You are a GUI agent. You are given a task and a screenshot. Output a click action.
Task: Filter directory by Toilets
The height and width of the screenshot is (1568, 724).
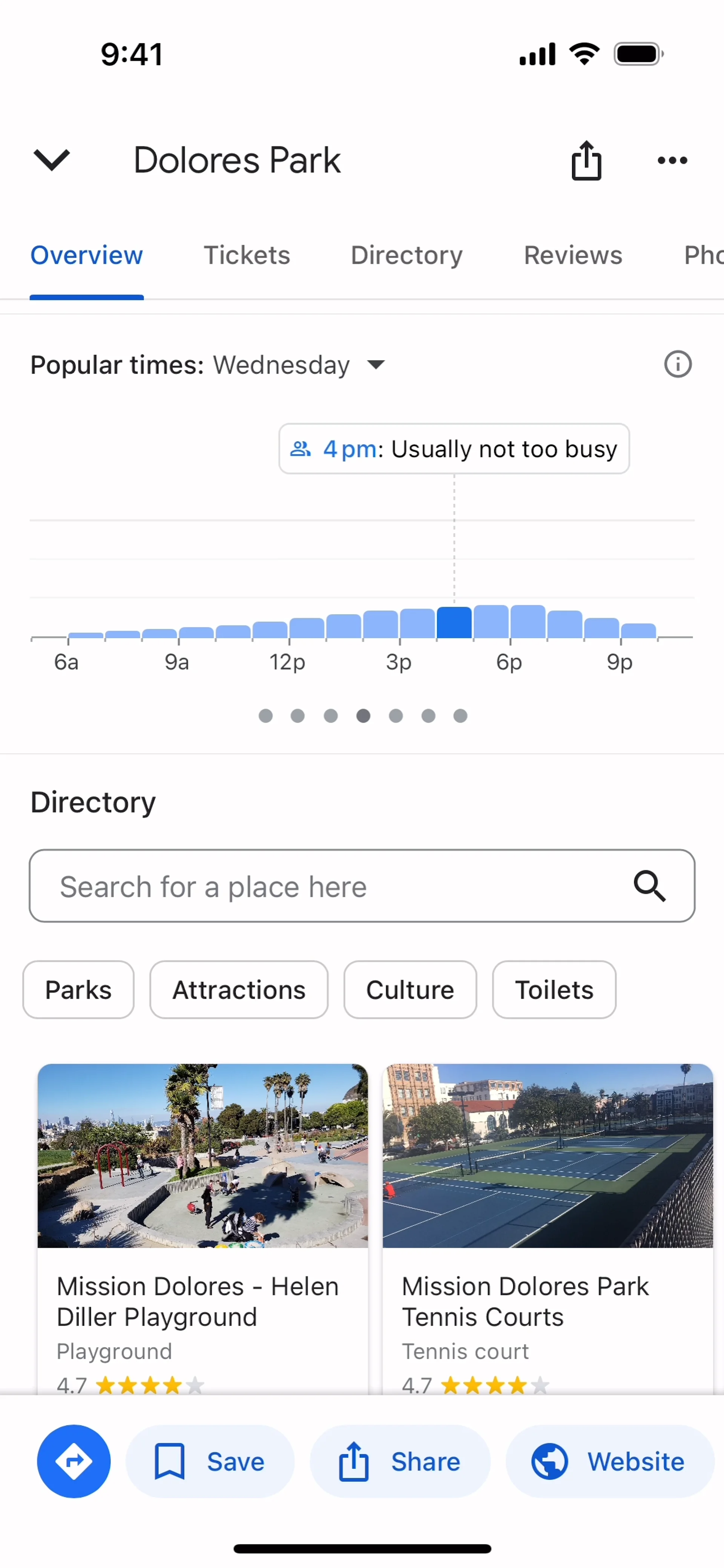(554, 990)
